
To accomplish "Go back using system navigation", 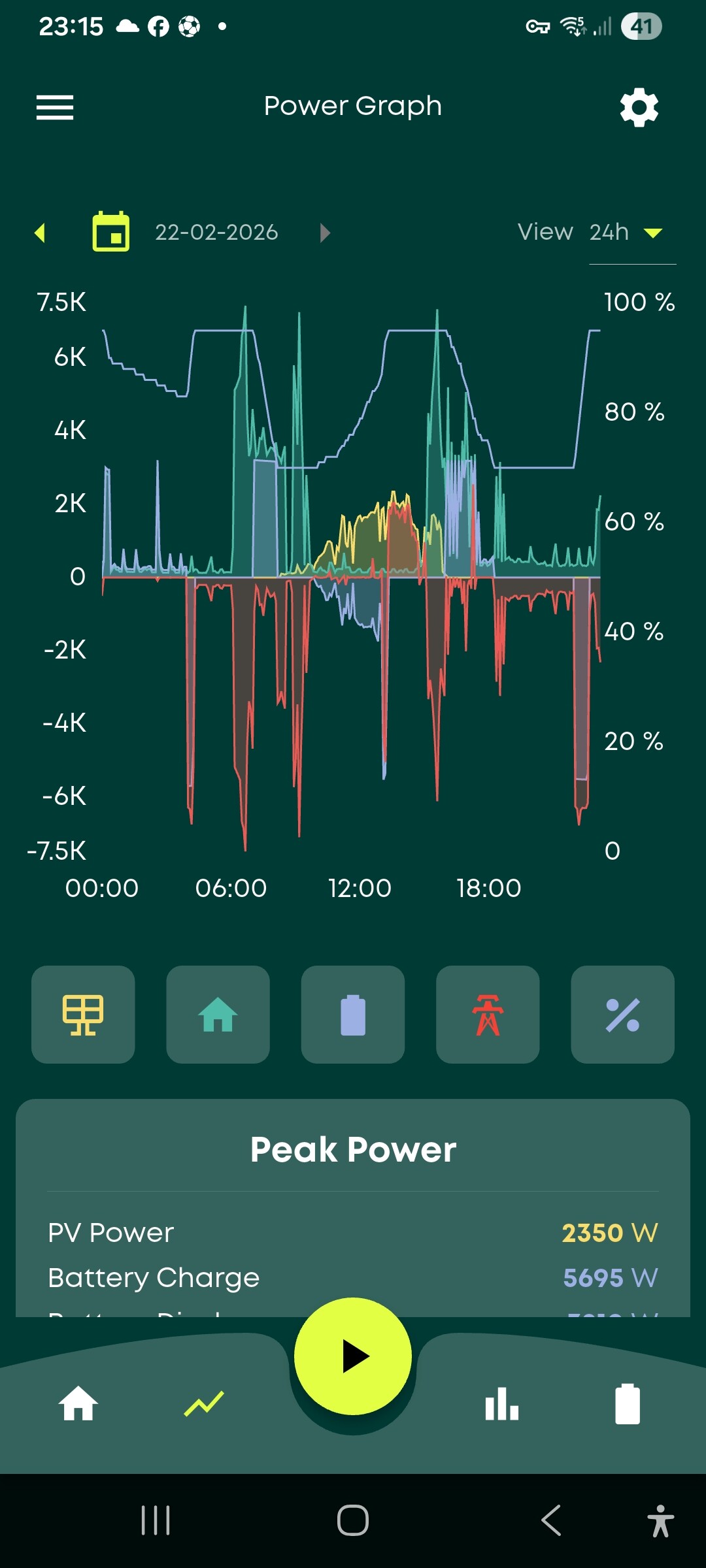I will pyautogui.click(x=551, y=1520).
